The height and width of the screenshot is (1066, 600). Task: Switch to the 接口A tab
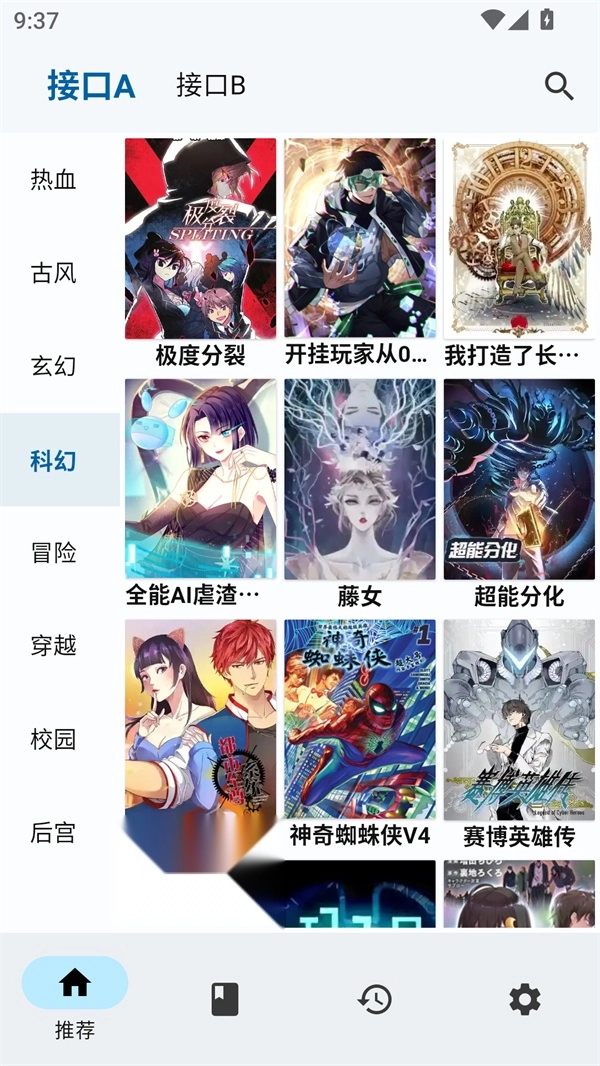click(91, 86)
